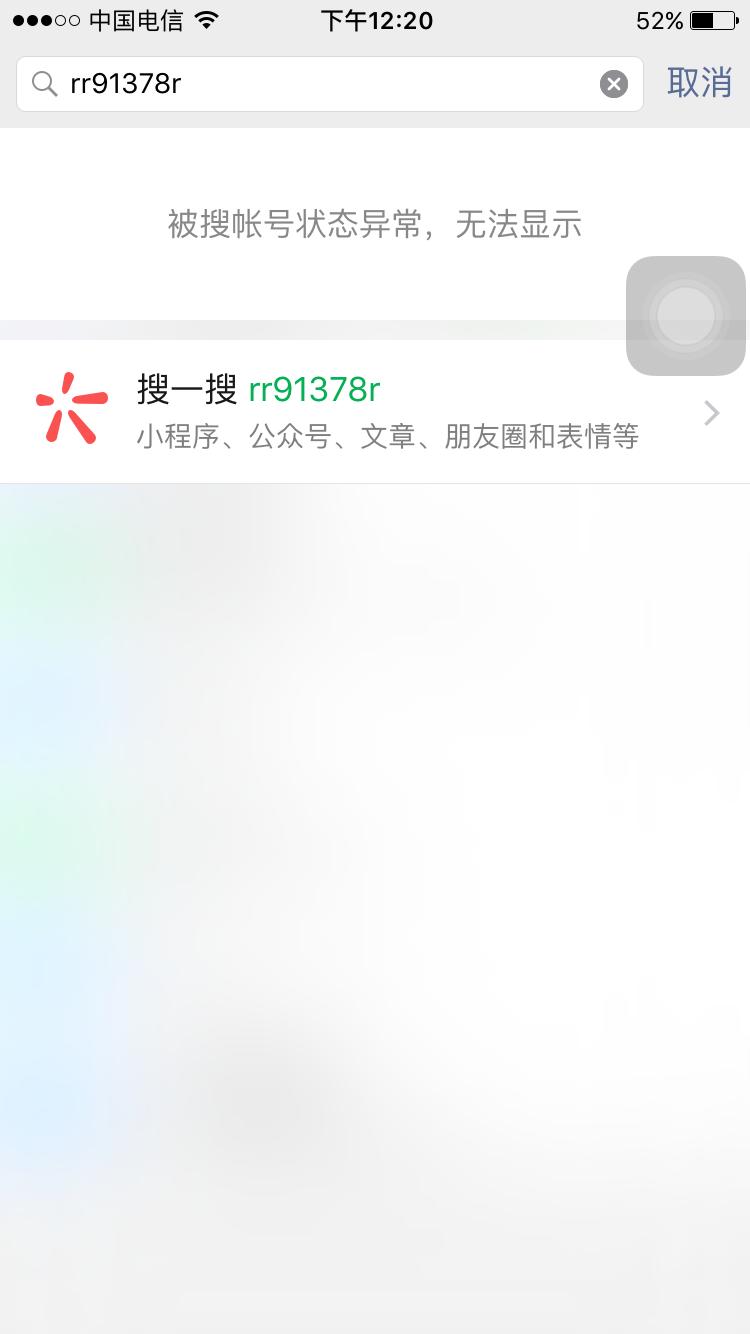Expand the 搜一搜 search result row

pos(375,412)
